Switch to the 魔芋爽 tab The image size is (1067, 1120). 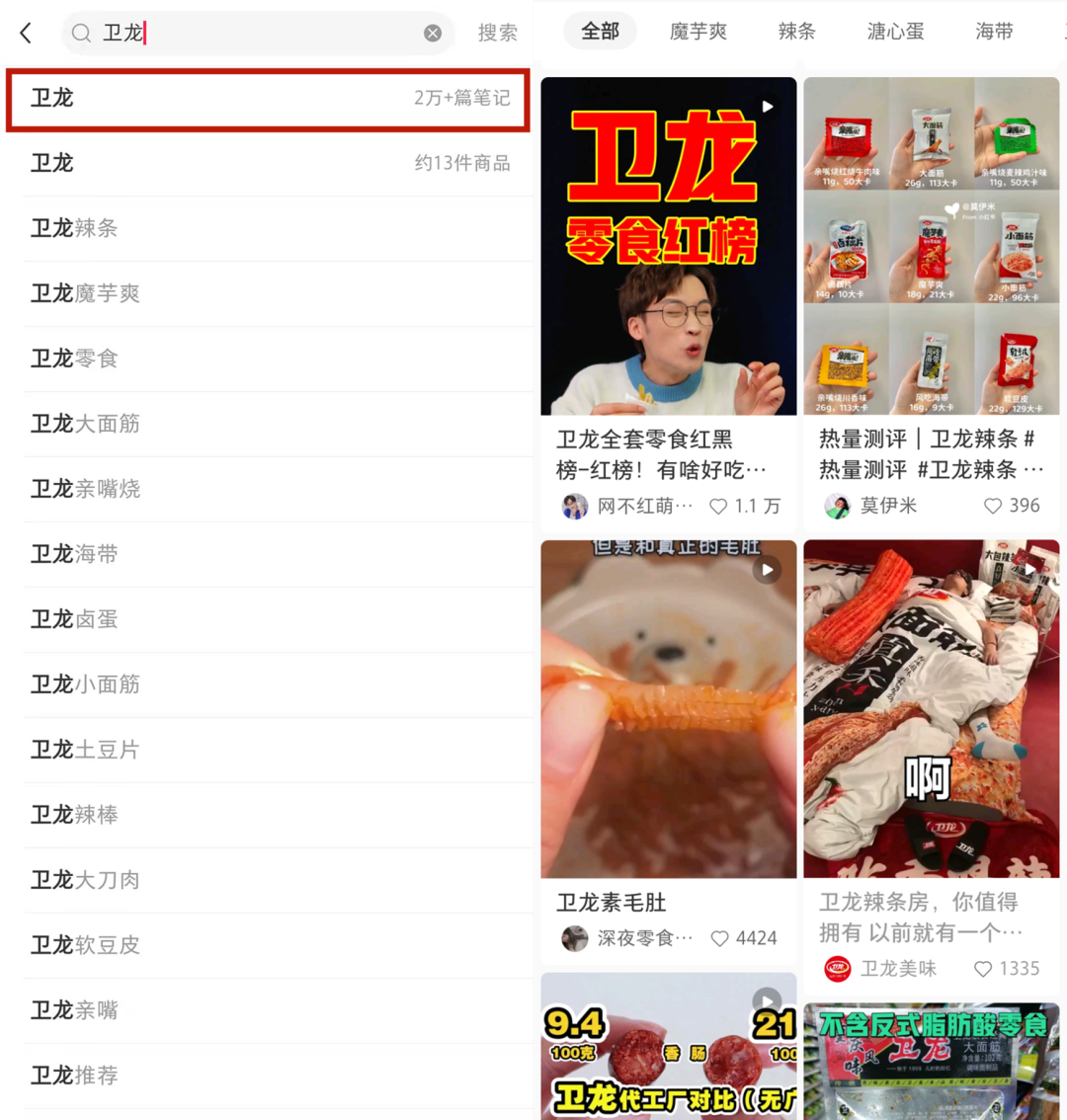tap(698, 32)
